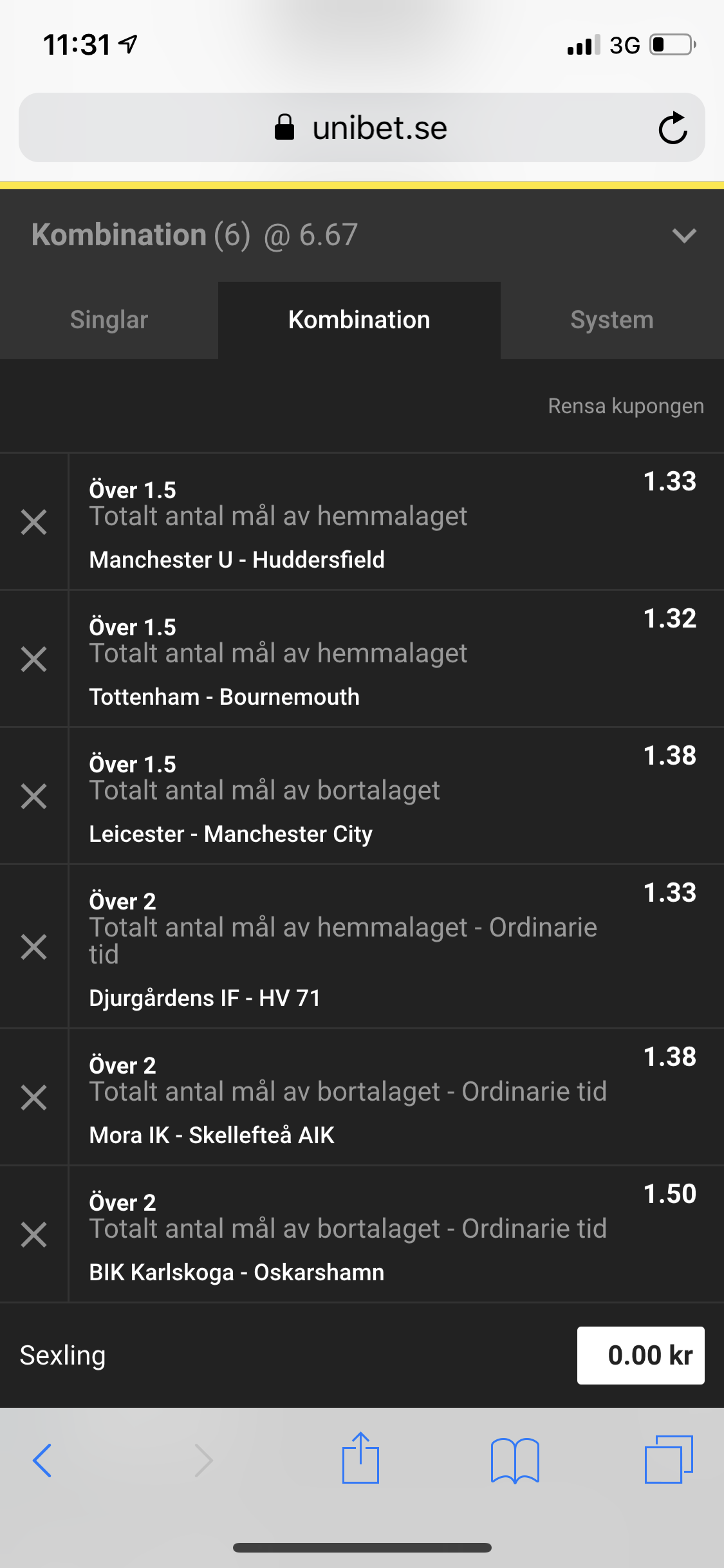The height and width of the screenshot is (1568, 724).
Task: Enter stake in the Sexling amount field
Action: 640,1355
